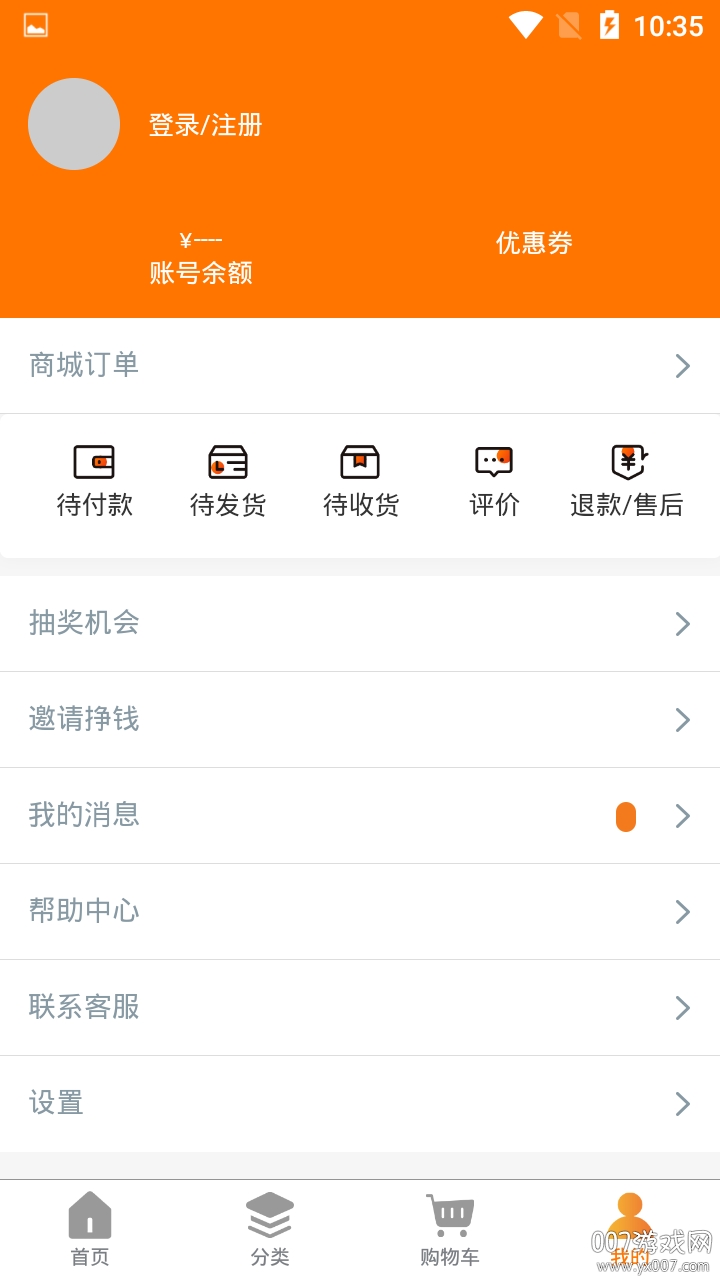
Task: Open the 待付款 pending payment orders icon
Action: pyautogui.click(x=95, y=462)
